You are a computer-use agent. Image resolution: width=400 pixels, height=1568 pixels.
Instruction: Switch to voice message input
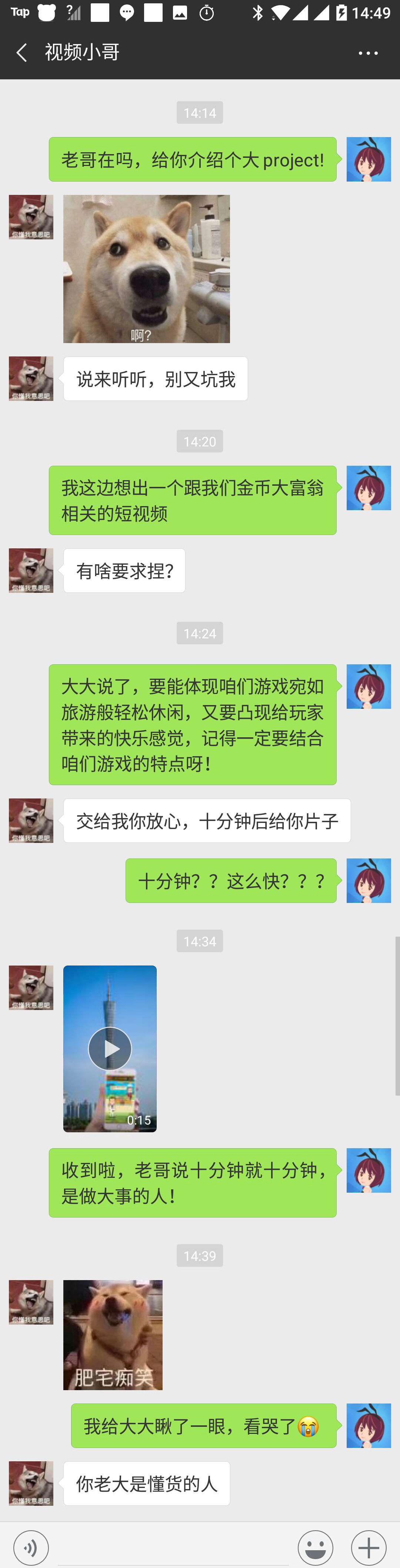(30, 1547)
